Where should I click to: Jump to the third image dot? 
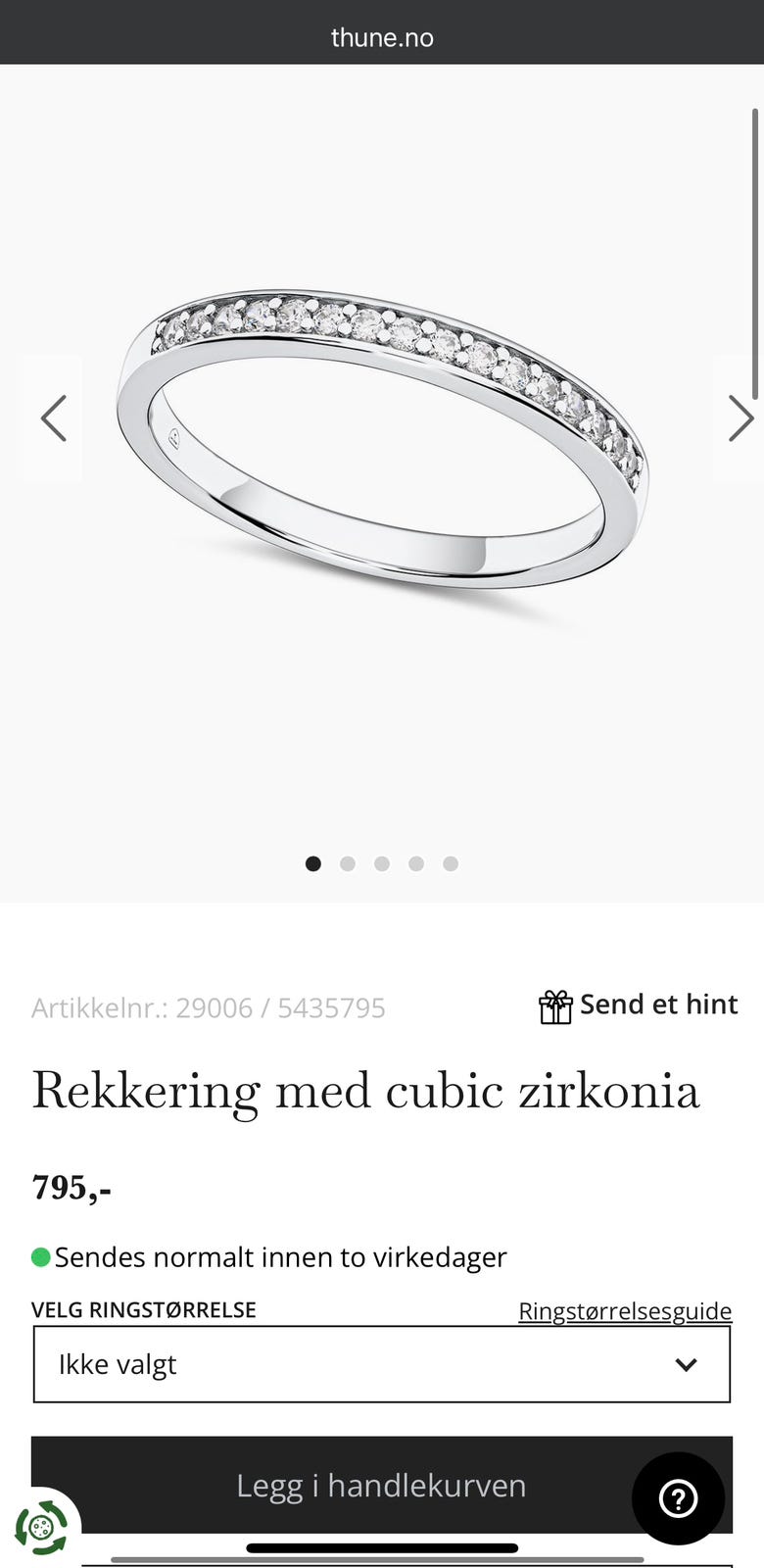[x=382, y=863]
